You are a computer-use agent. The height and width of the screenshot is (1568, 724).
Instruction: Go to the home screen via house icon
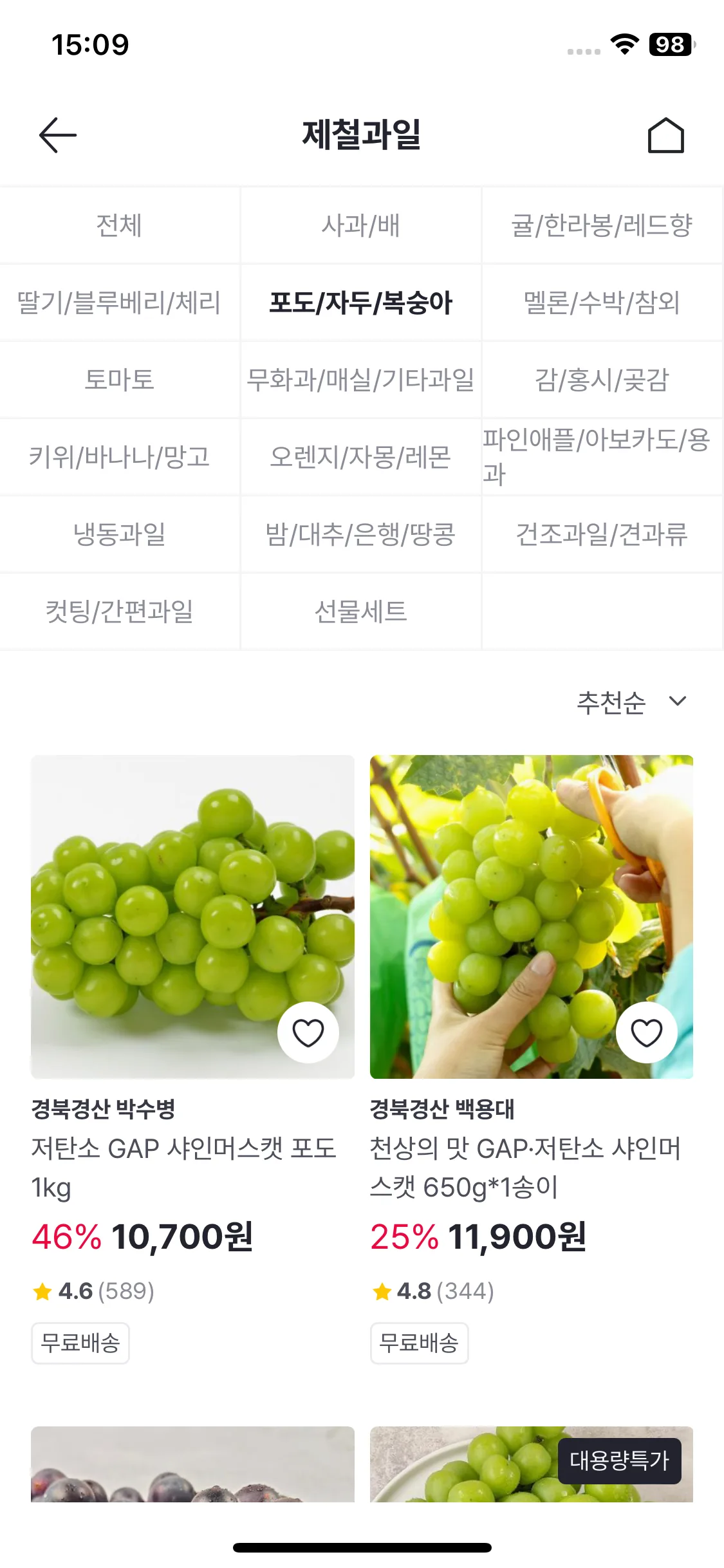[666, 135]
